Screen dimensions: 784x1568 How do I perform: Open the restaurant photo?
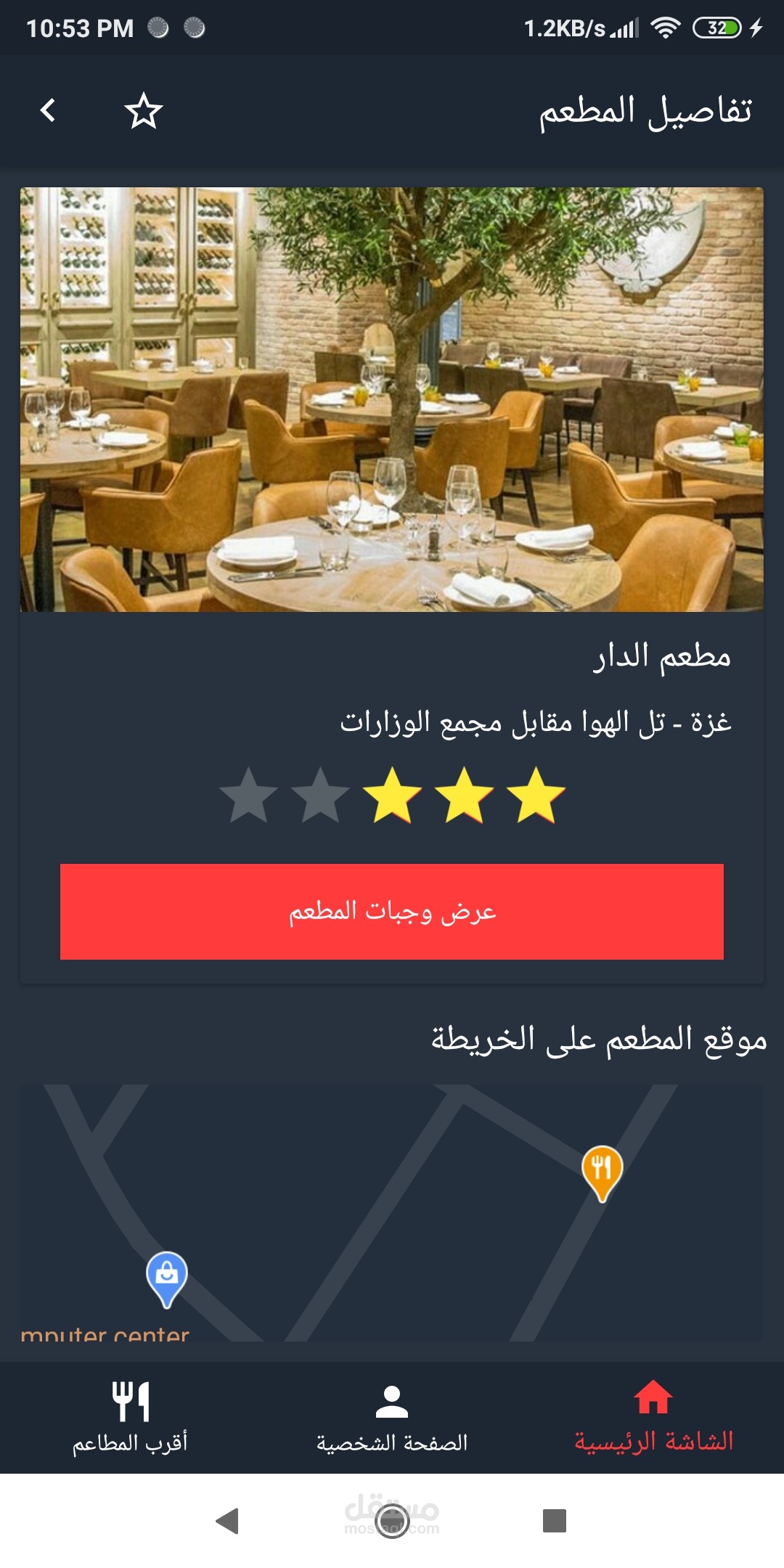[392, 400]
